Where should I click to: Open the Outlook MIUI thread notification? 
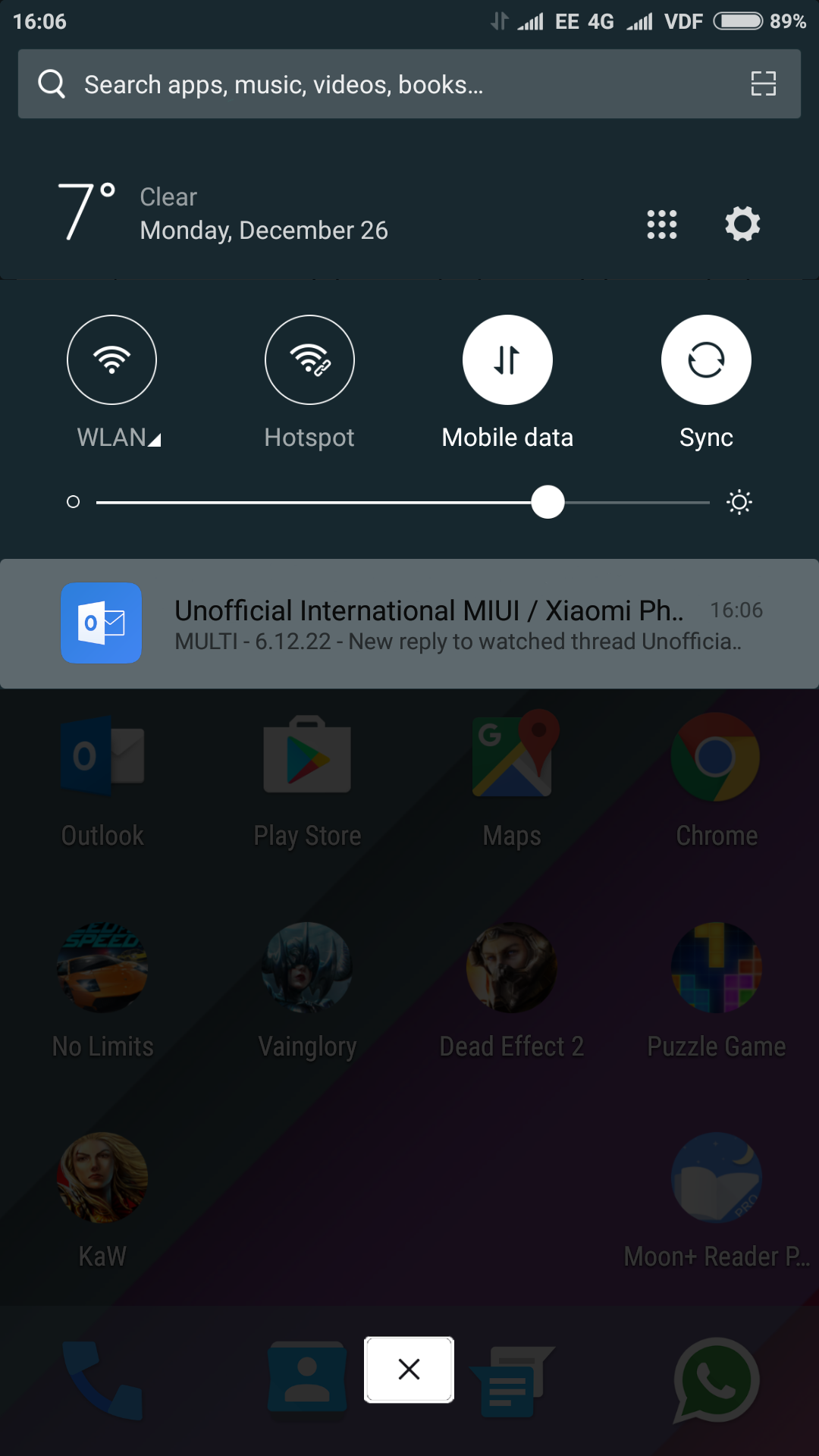click(x=409, y=623)
